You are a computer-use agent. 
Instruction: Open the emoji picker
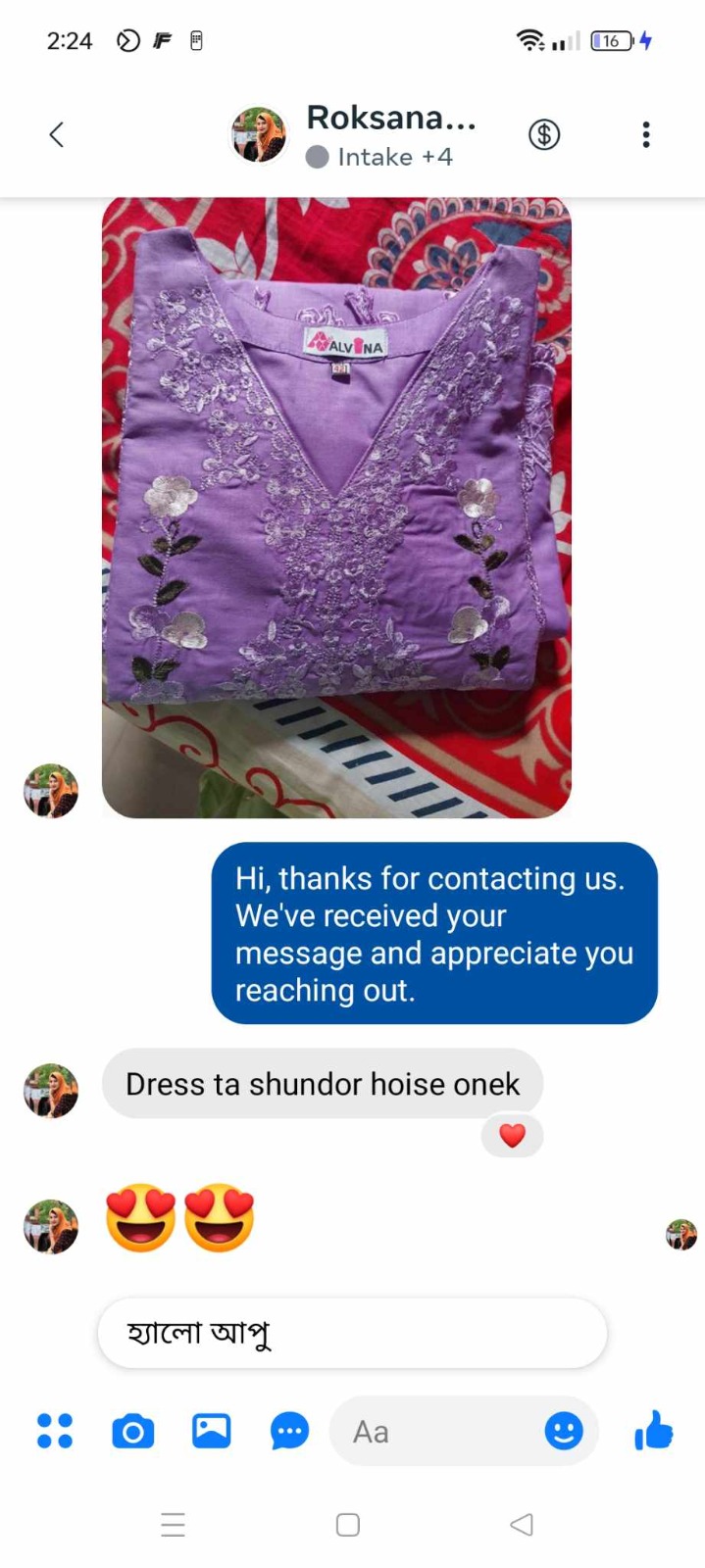[564, 1432]
